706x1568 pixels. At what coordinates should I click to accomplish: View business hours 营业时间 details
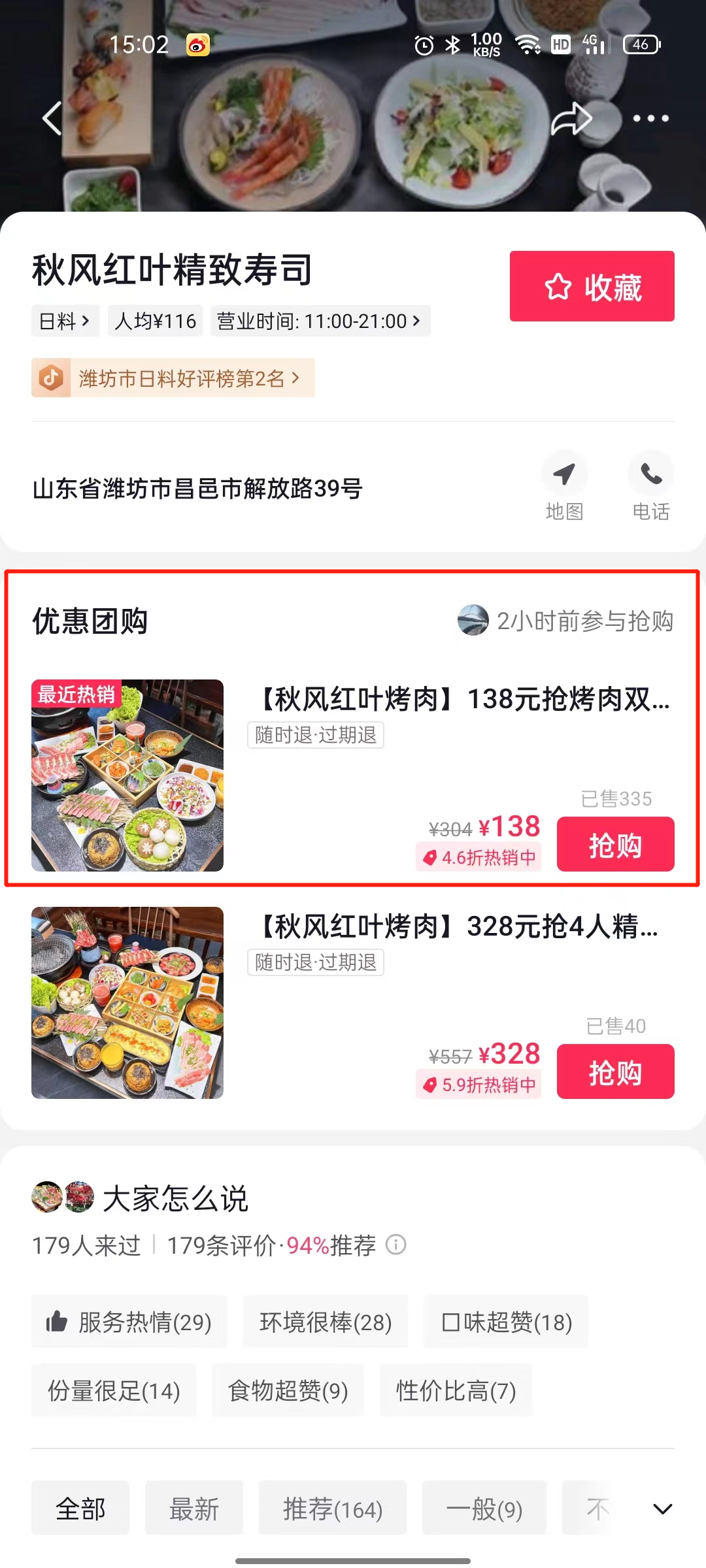pos(320,321)
